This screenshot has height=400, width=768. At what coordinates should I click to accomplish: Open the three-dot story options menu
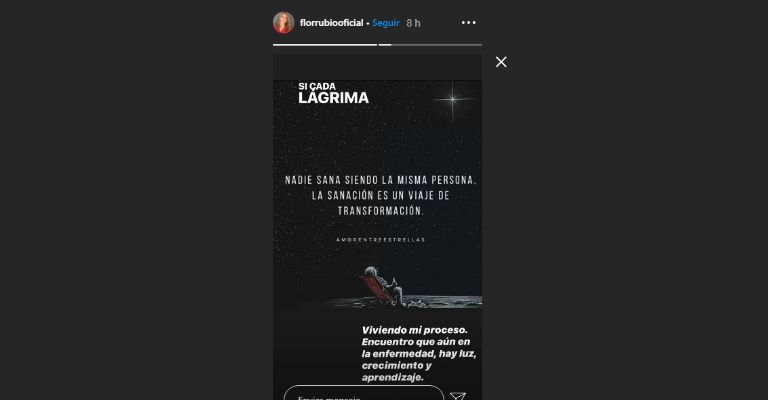click(469, 22)
